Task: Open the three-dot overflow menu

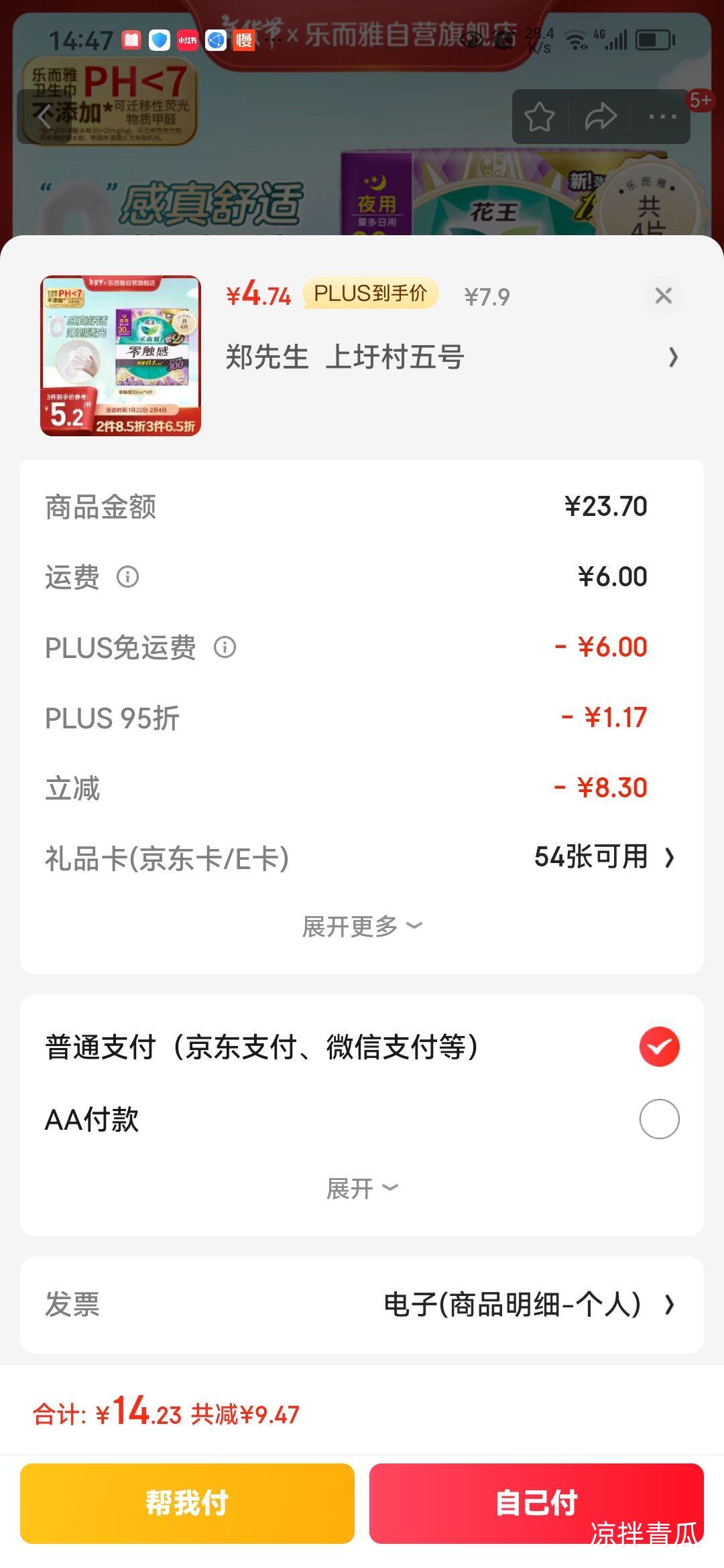Action: click(662, 117)
